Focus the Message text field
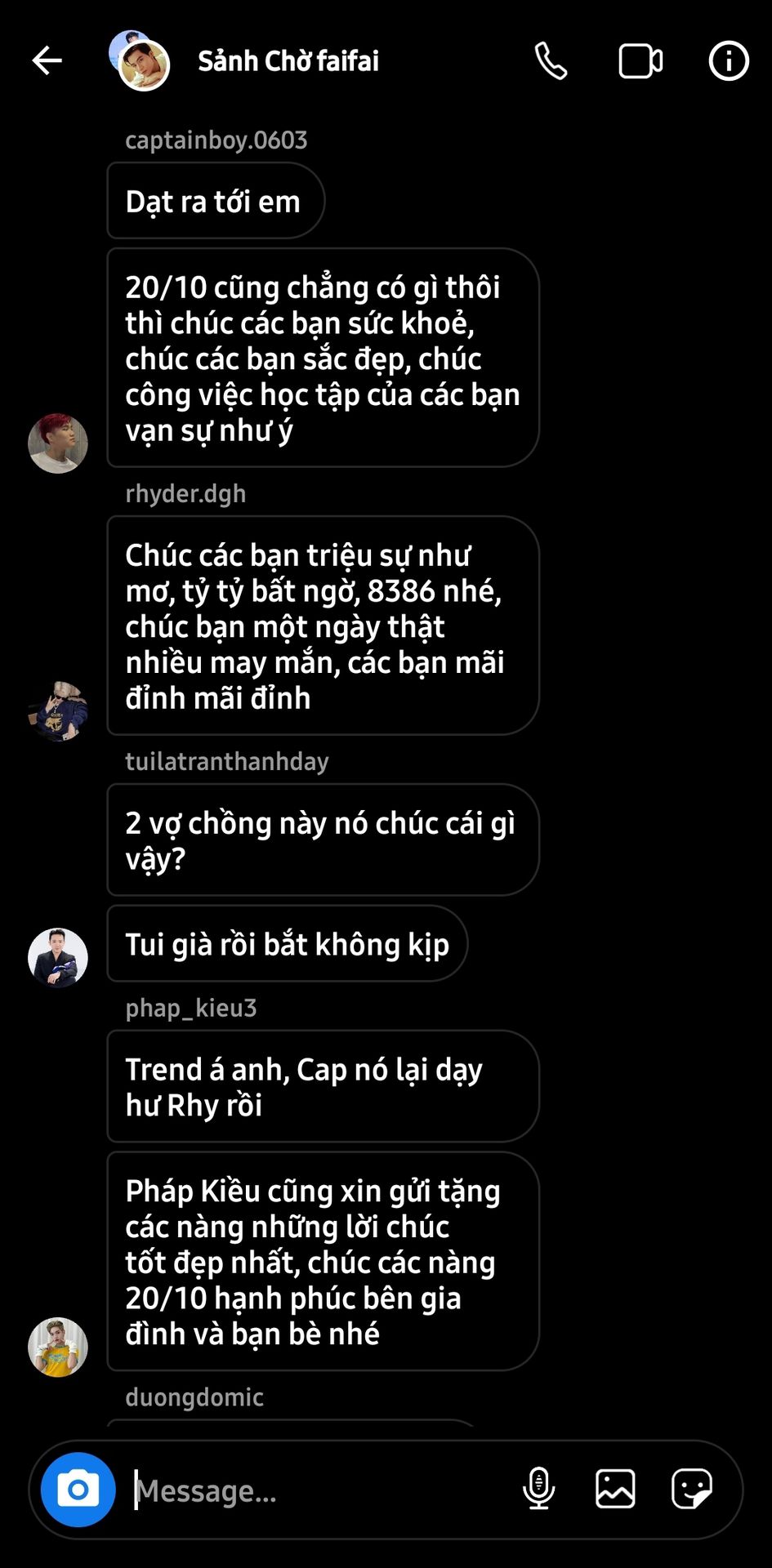 (x=319, y=1490)
